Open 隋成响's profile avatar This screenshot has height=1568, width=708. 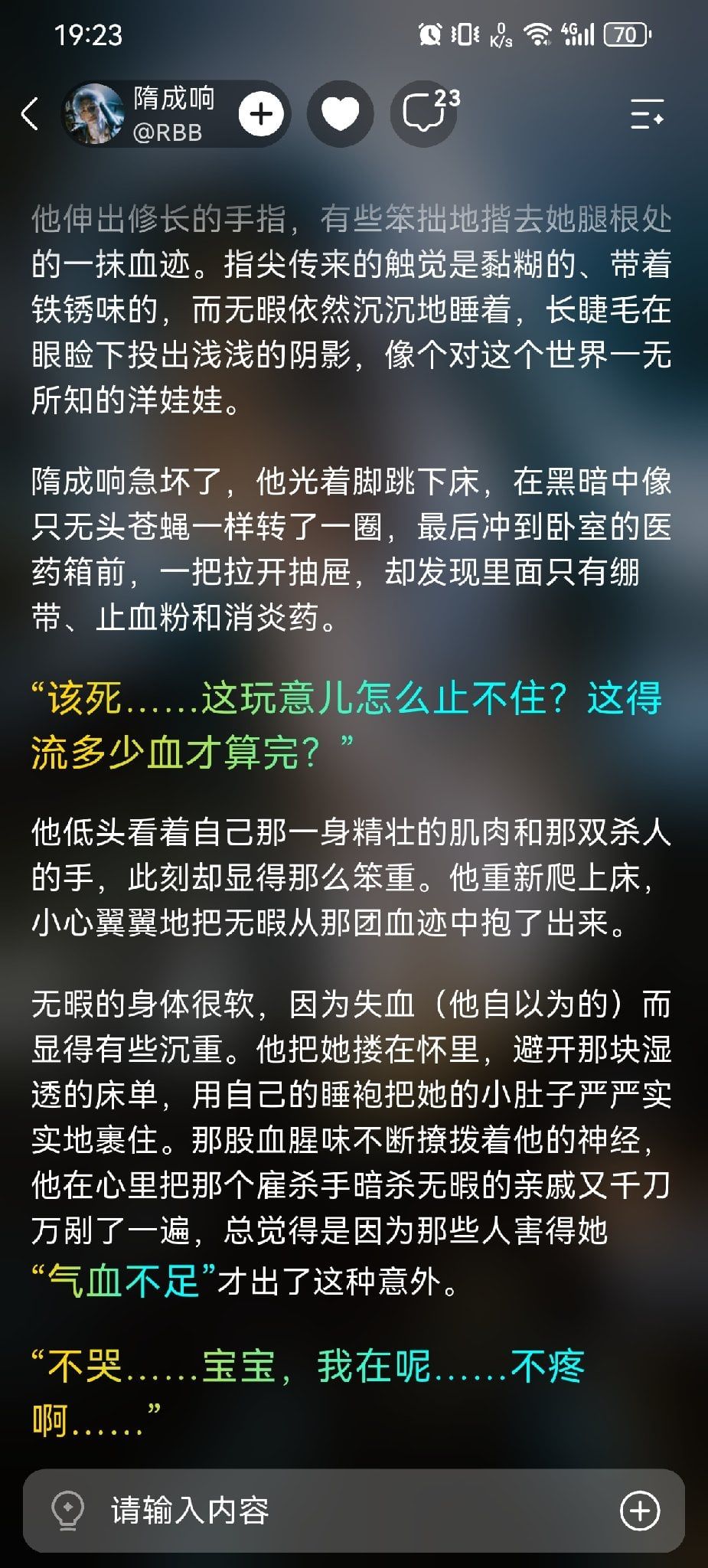(93, 114)
